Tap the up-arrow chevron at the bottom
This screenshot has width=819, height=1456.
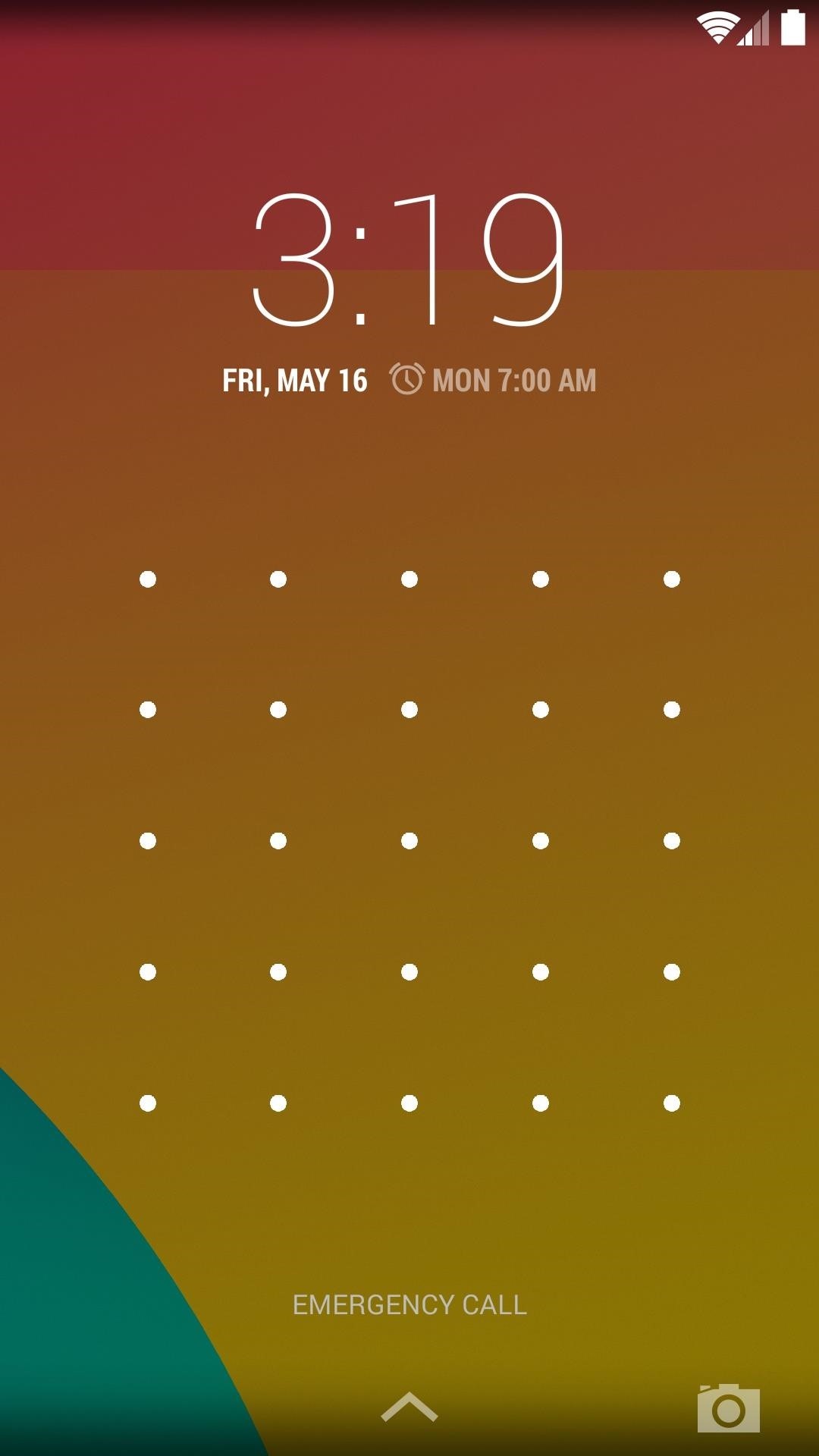click(x=409, y=1407)
